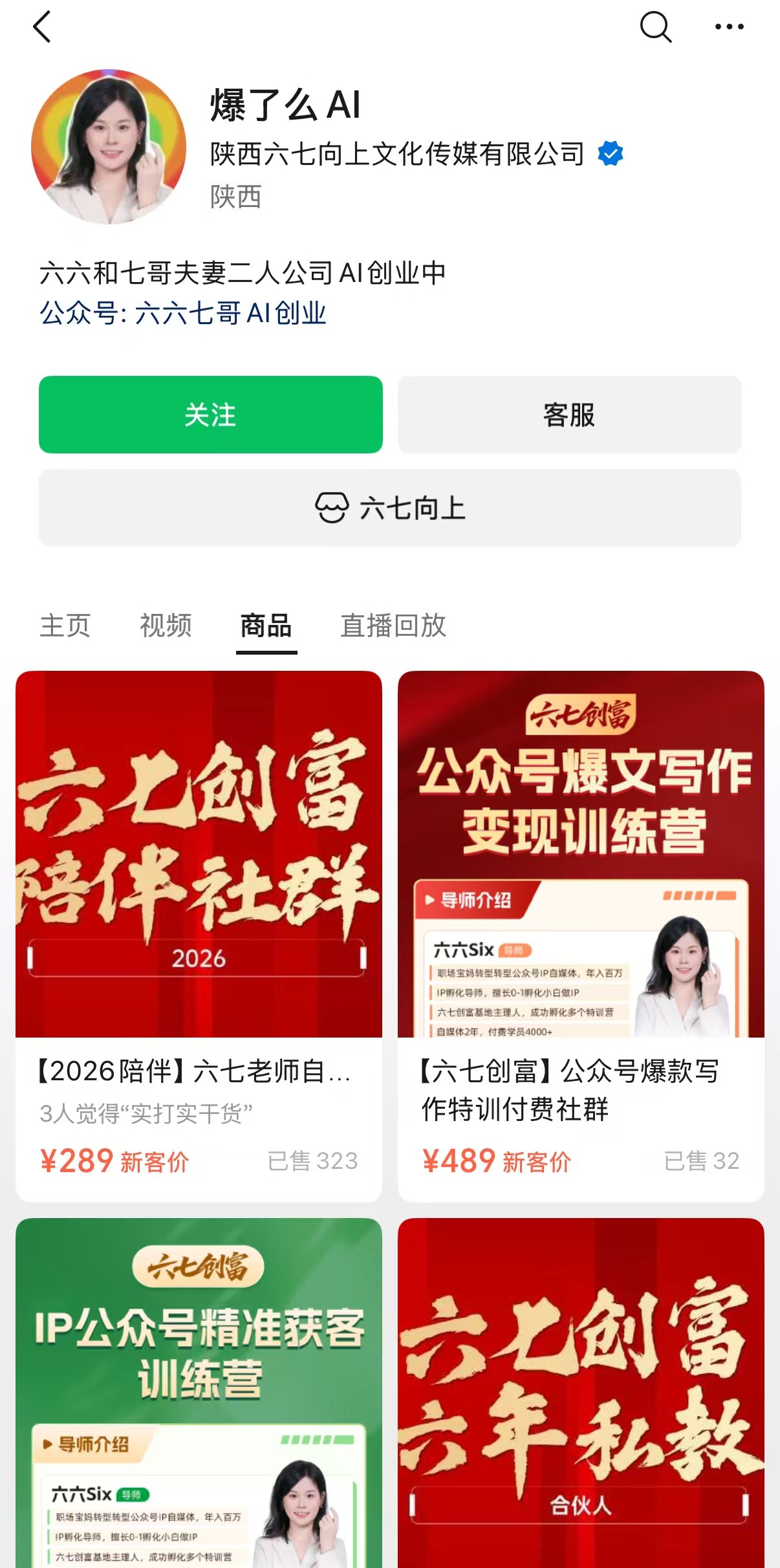Open the three-dot overflow menu

click(729, 27)
